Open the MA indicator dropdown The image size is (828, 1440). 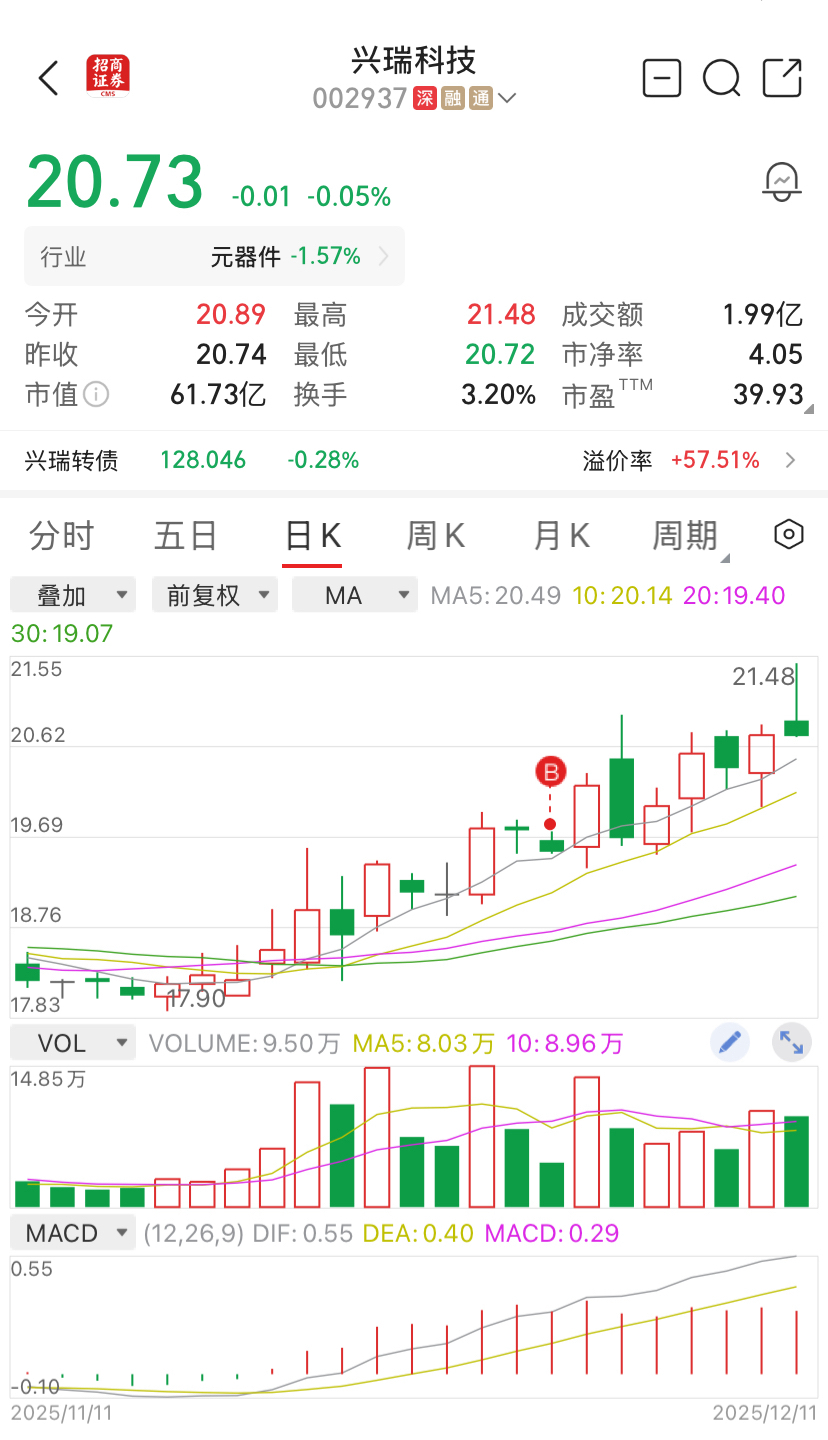pos(355,596)
